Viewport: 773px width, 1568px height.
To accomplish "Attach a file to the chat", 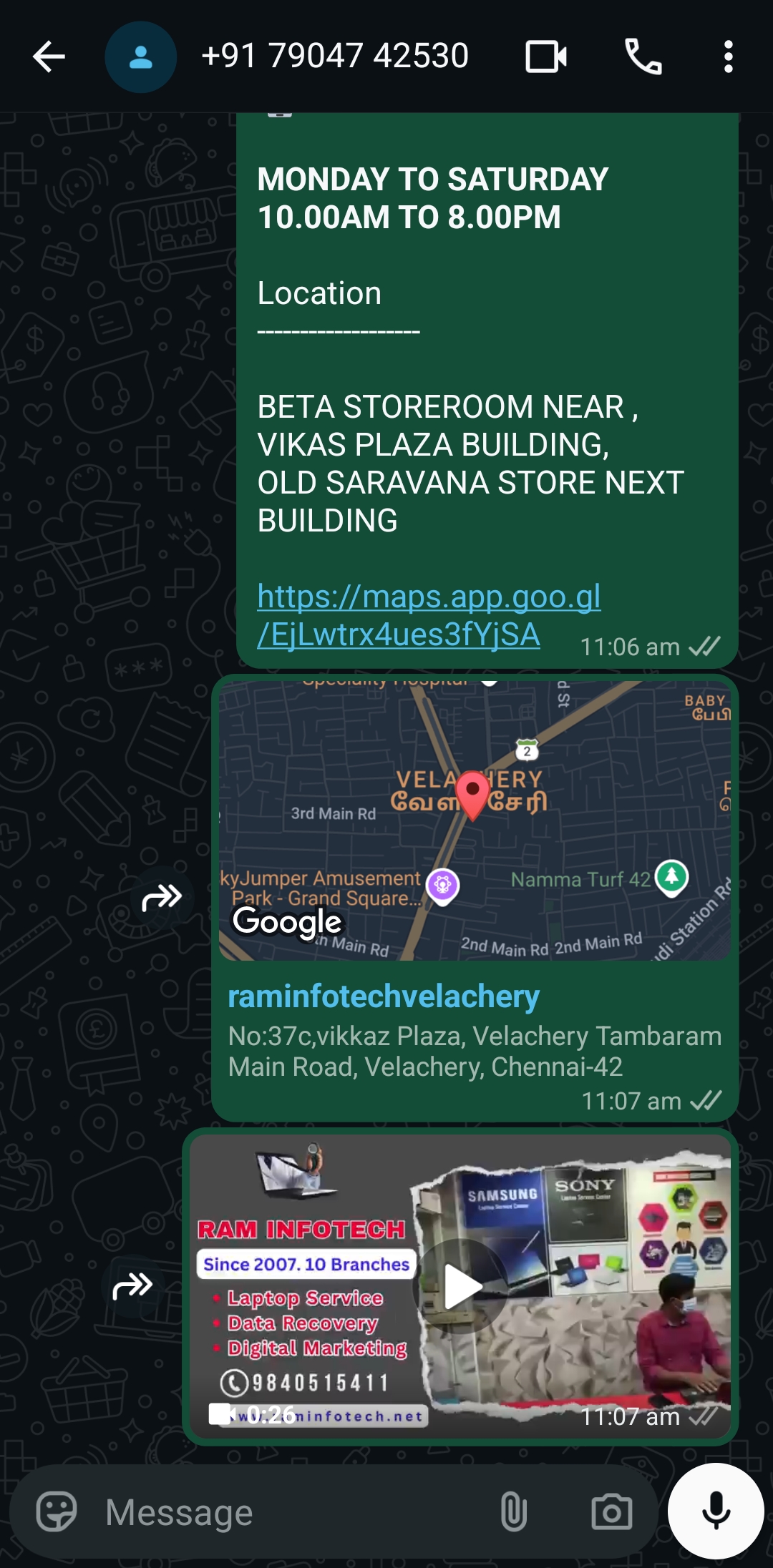I will (x=513, y=1512).
